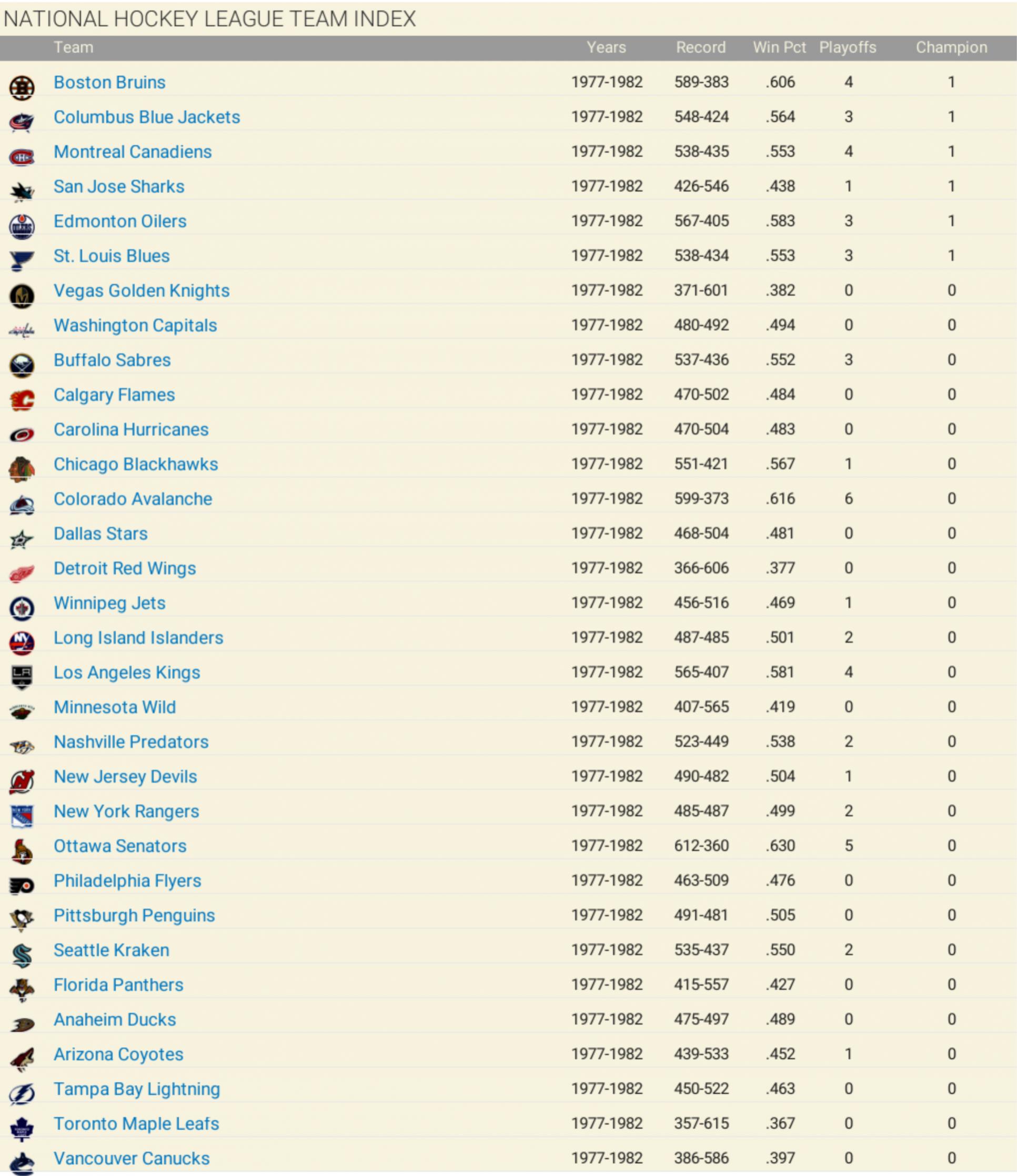Select the Colorado Avalanche link
The image size is (1017, 1176).
point(133,498)
